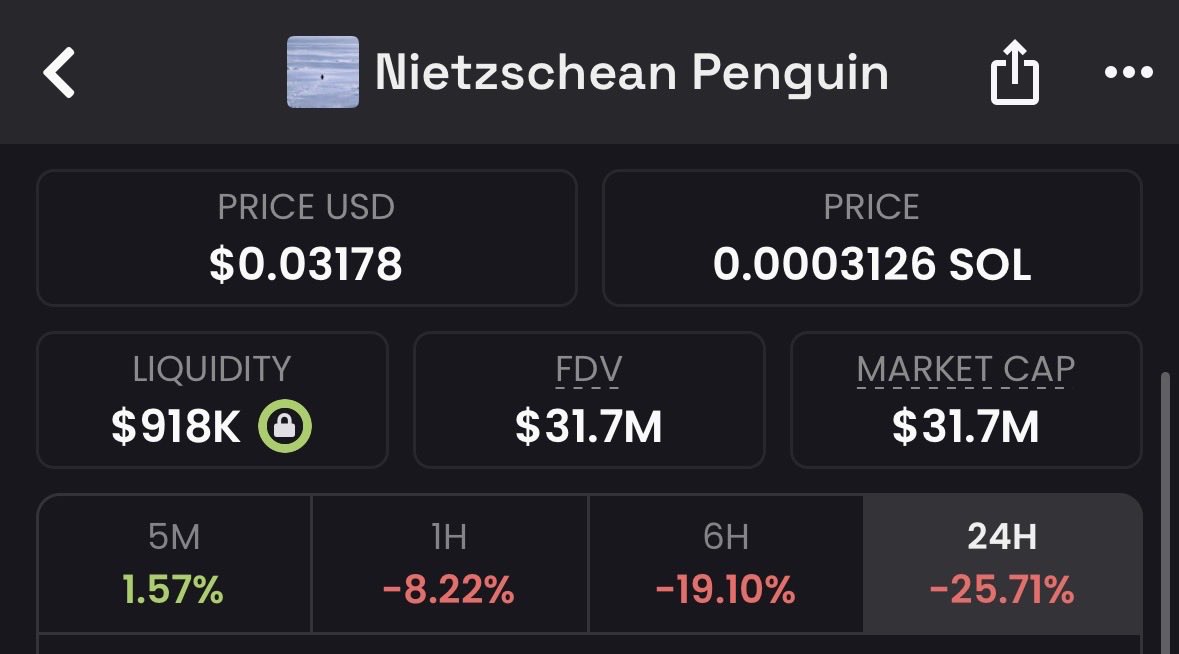This screenshot has height=654, width=1179.
Task: Go back using the arrow icon
Action: coord(60,72)
